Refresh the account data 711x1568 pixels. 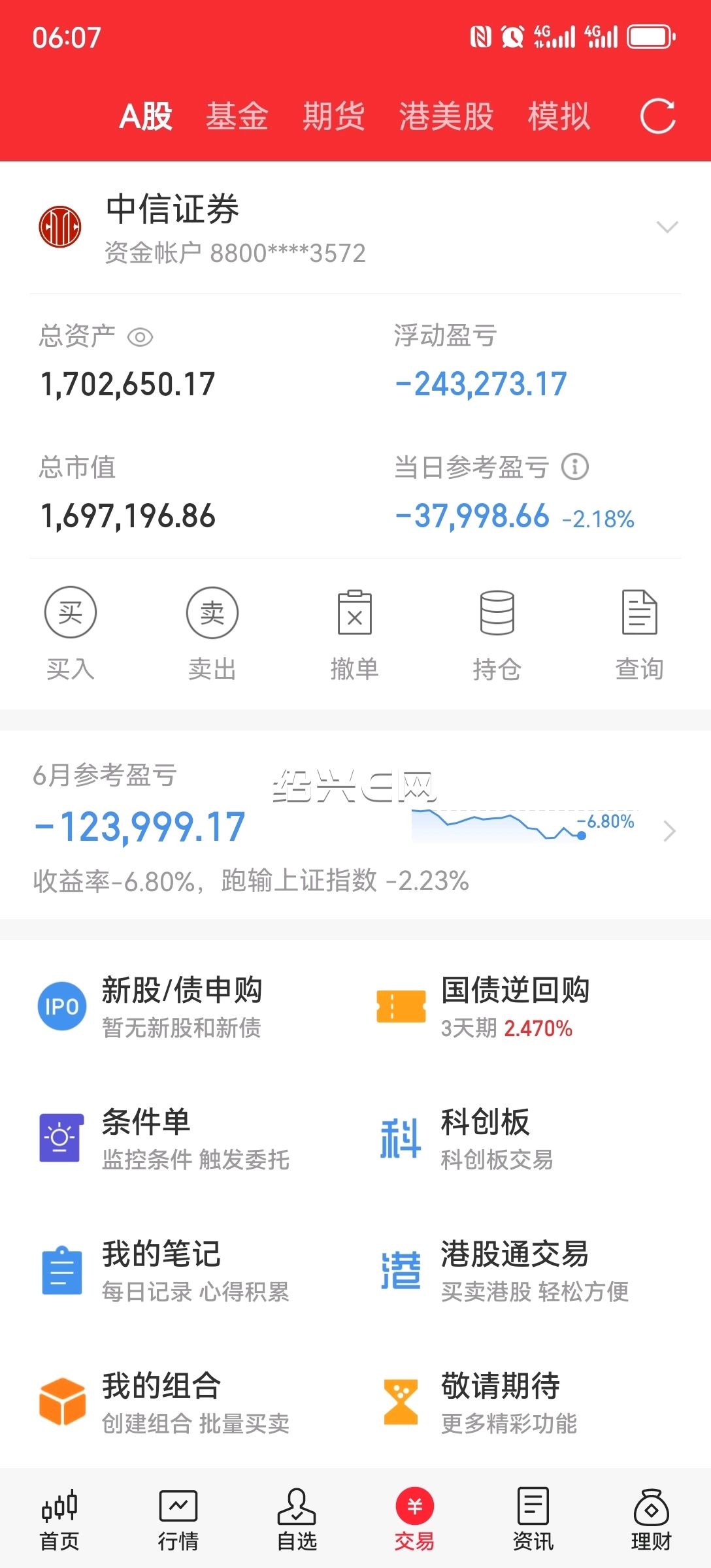pos(657,117)
